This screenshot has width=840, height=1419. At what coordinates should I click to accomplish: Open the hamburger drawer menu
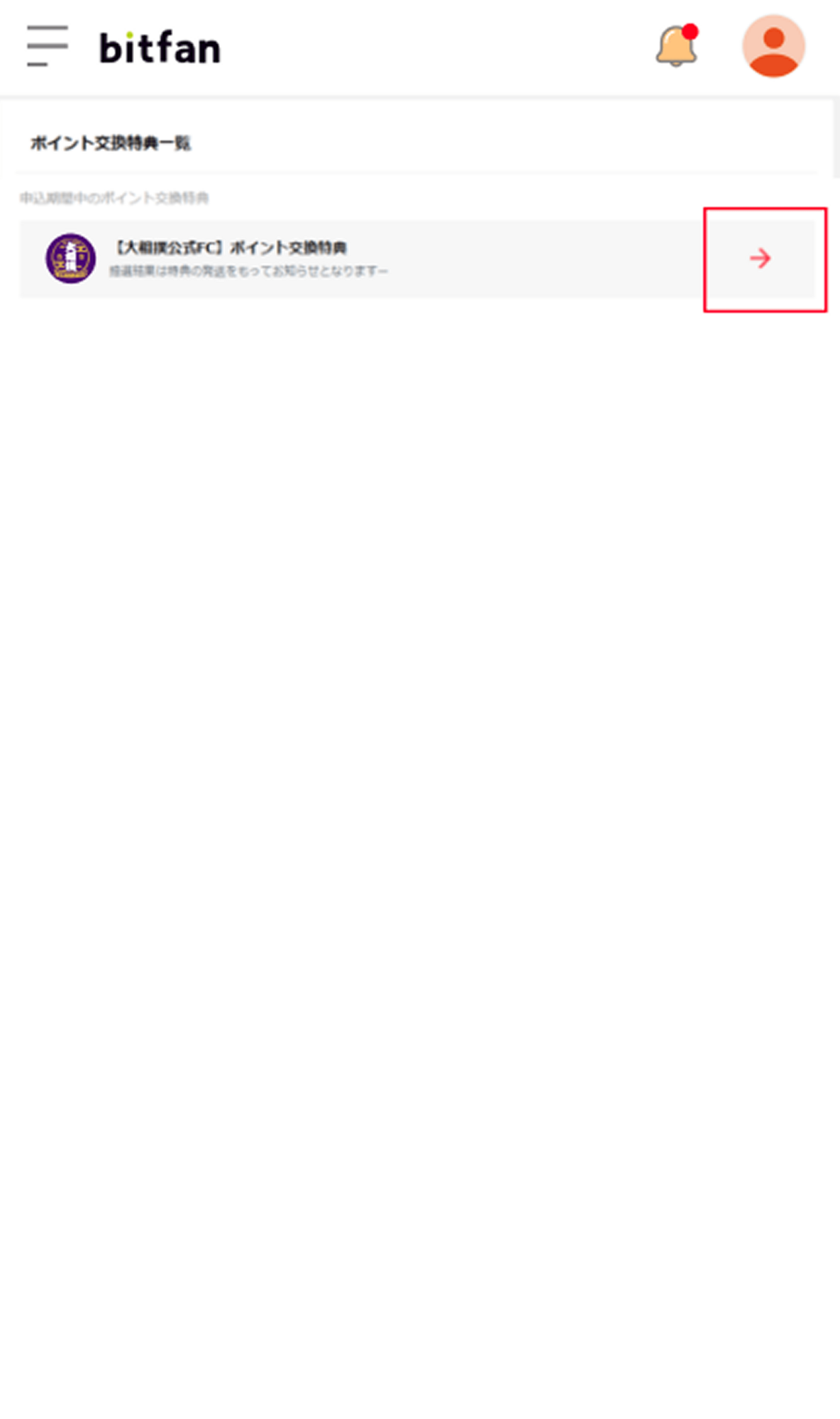tap(48, 46)
